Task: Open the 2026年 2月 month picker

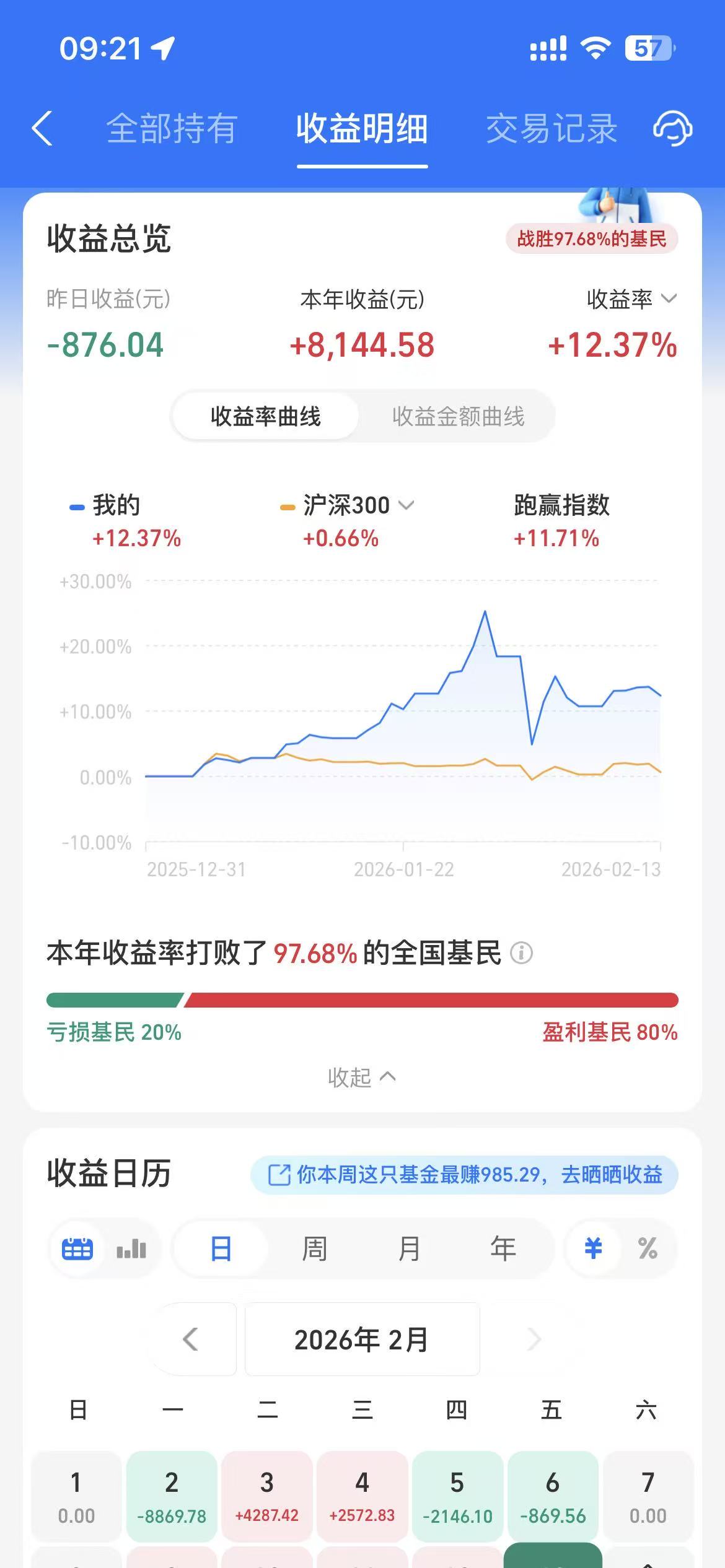Action: click(x=362, y=1339)
